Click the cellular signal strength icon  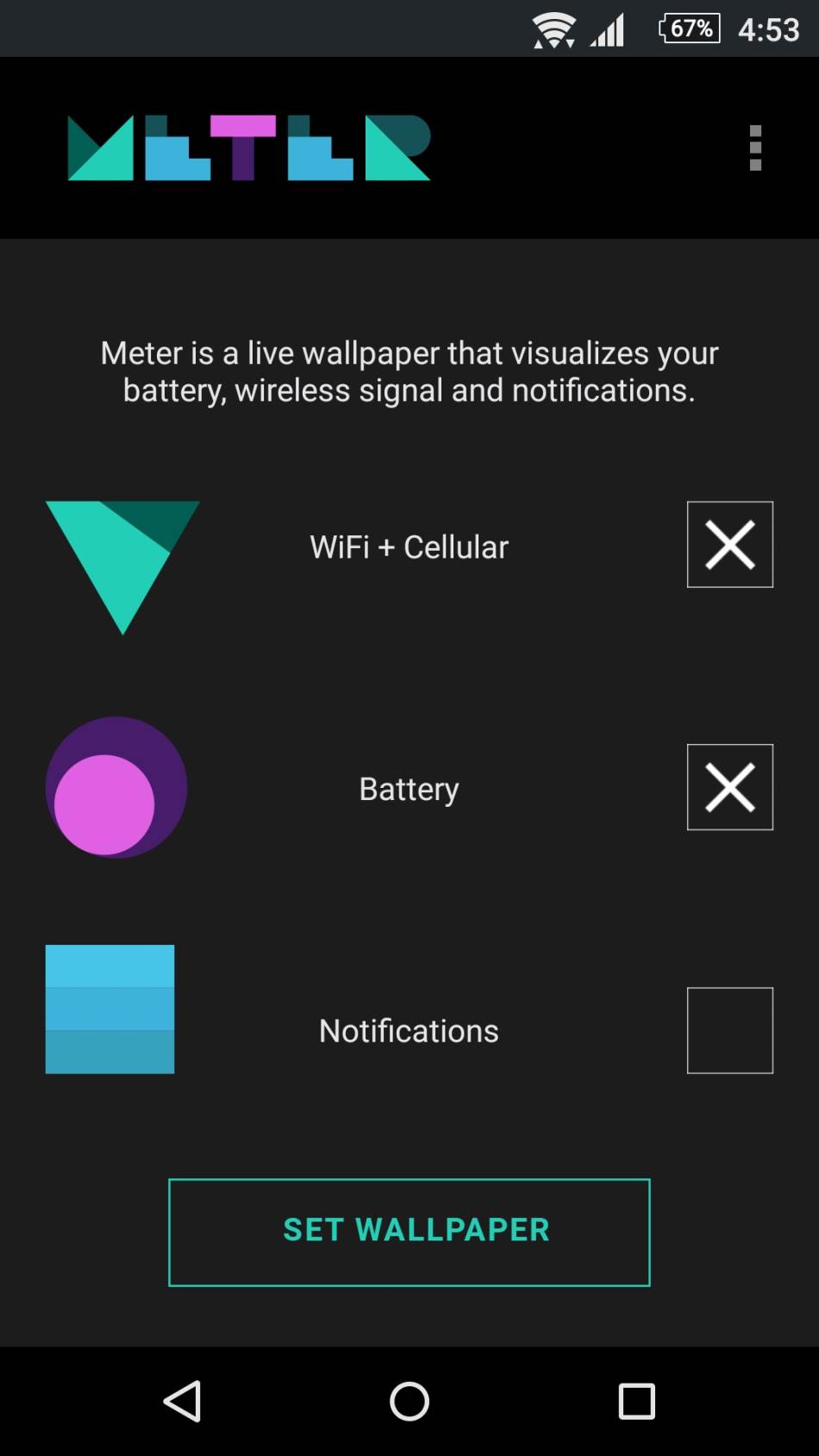point(607,28)
